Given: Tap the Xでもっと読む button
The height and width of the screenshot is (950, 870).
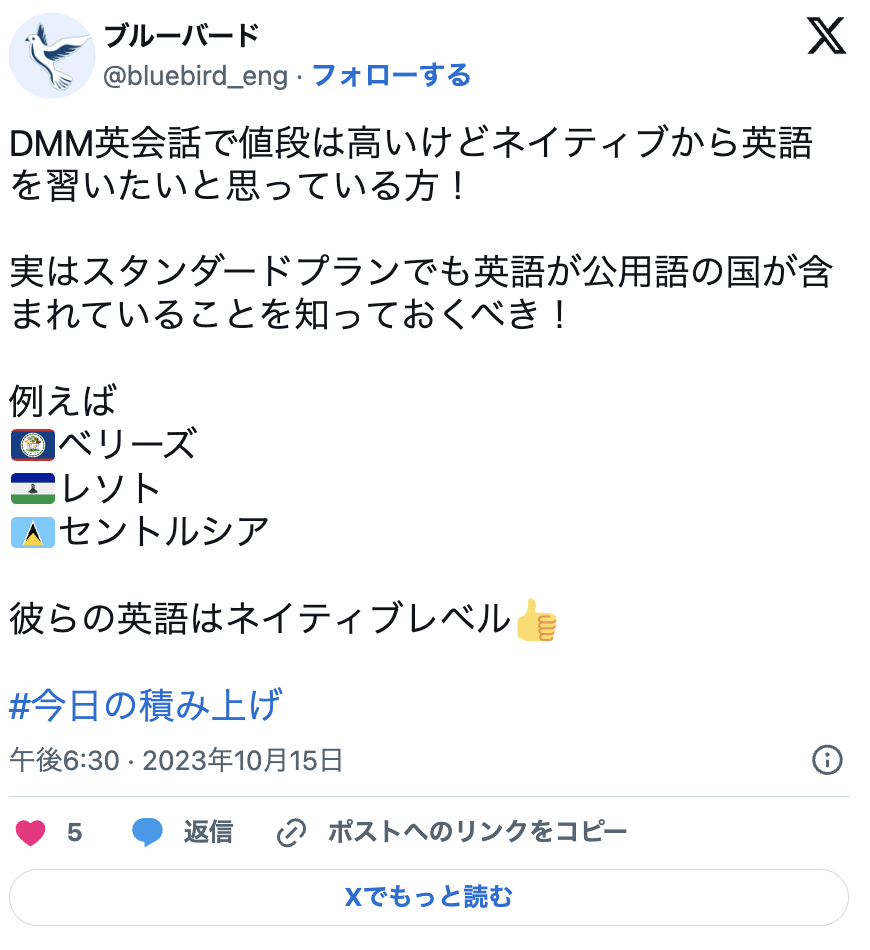Looking at the screenshot, I should [429, 897].
